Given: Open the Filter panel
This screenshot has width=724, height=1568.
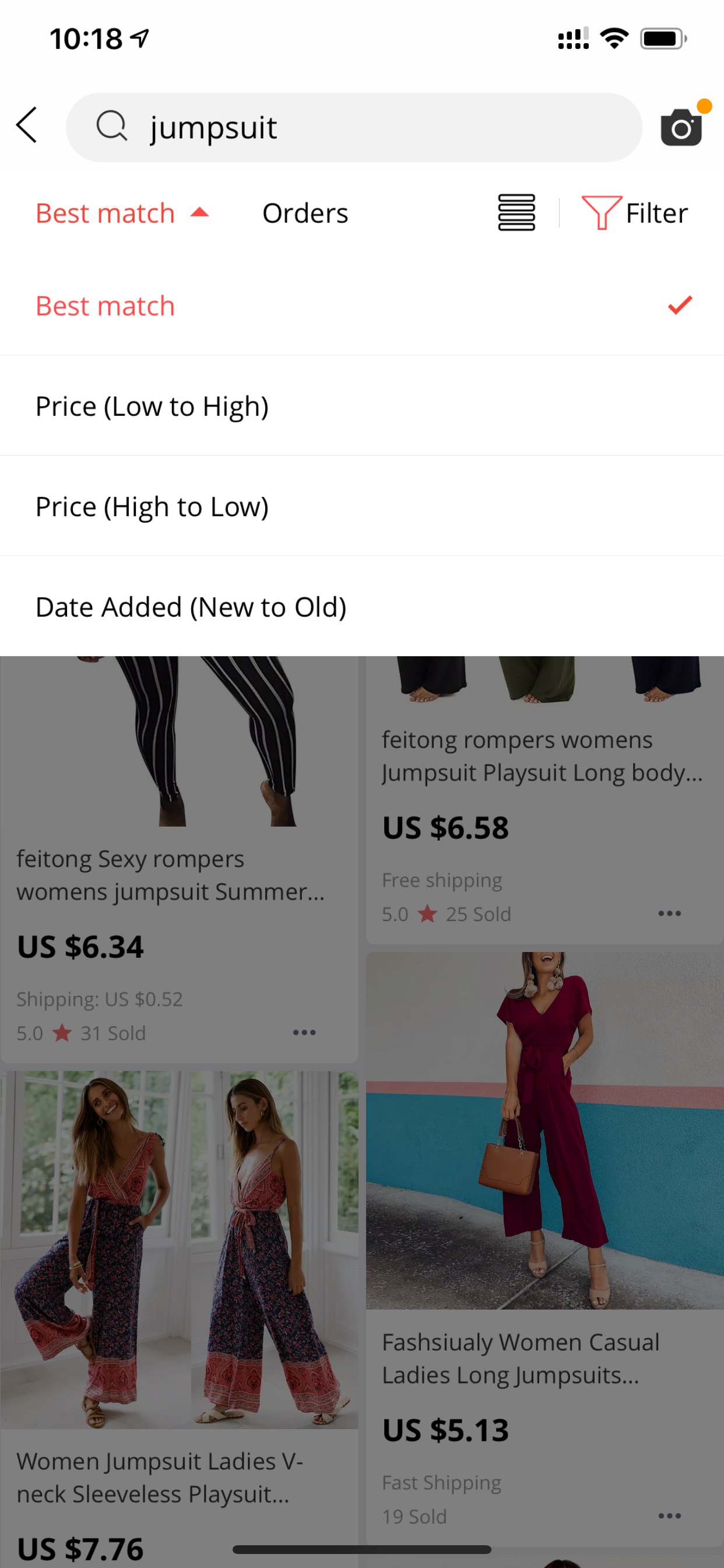Looking at the screenshot, I should point(635,213).
